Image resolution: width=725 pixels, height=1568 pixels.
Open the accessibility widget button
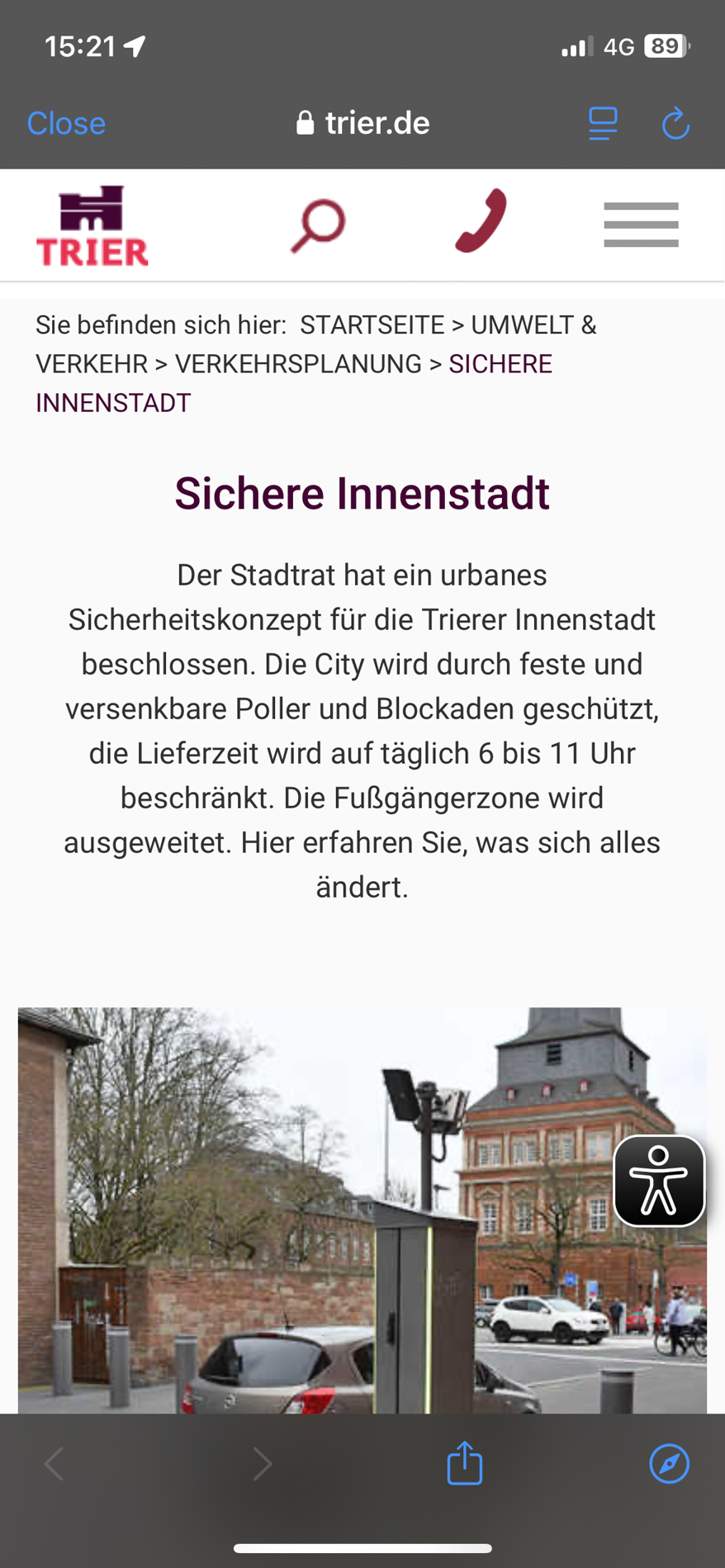pyautogui.click(x=659, y=1181)
